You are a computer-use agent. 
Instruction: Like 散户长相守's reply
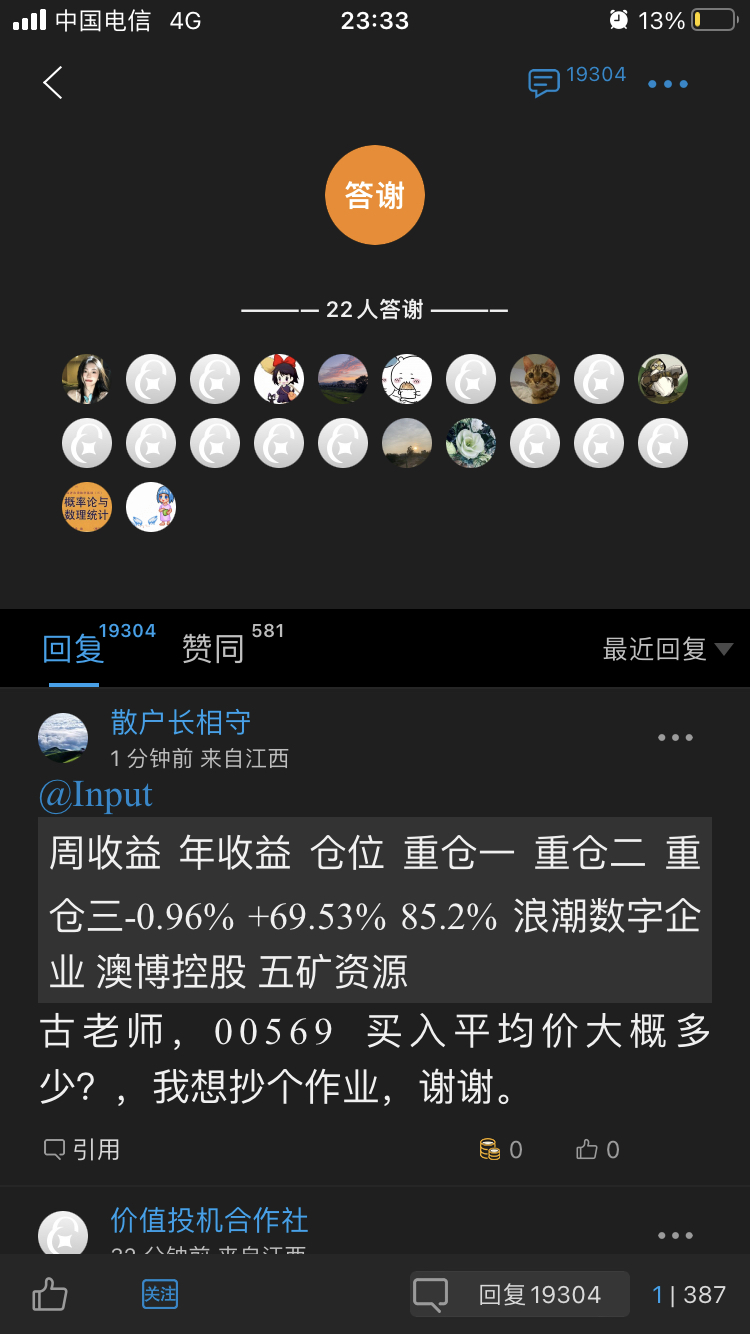click(598, 1150)
